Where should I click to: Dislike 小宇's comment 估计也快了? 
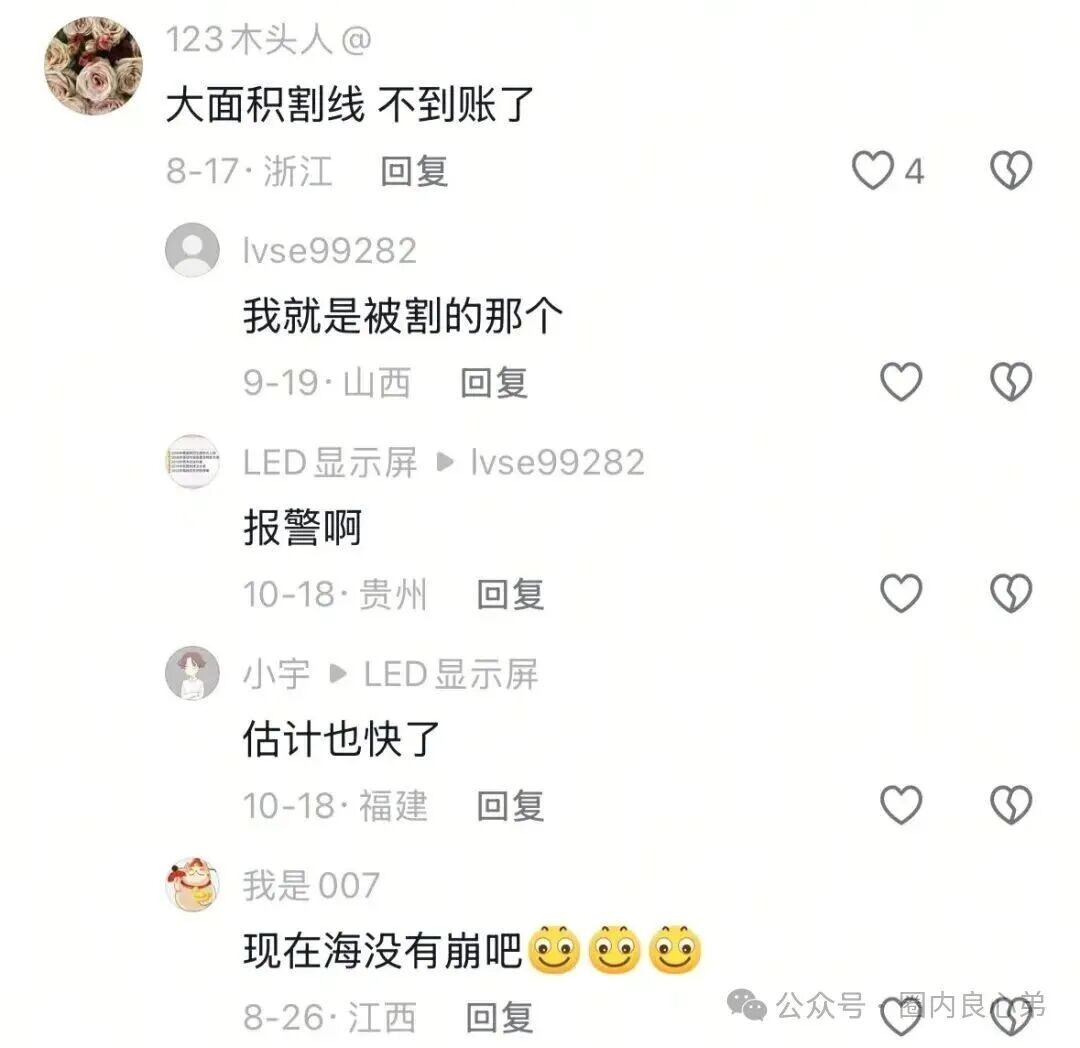coord(1010,805)
